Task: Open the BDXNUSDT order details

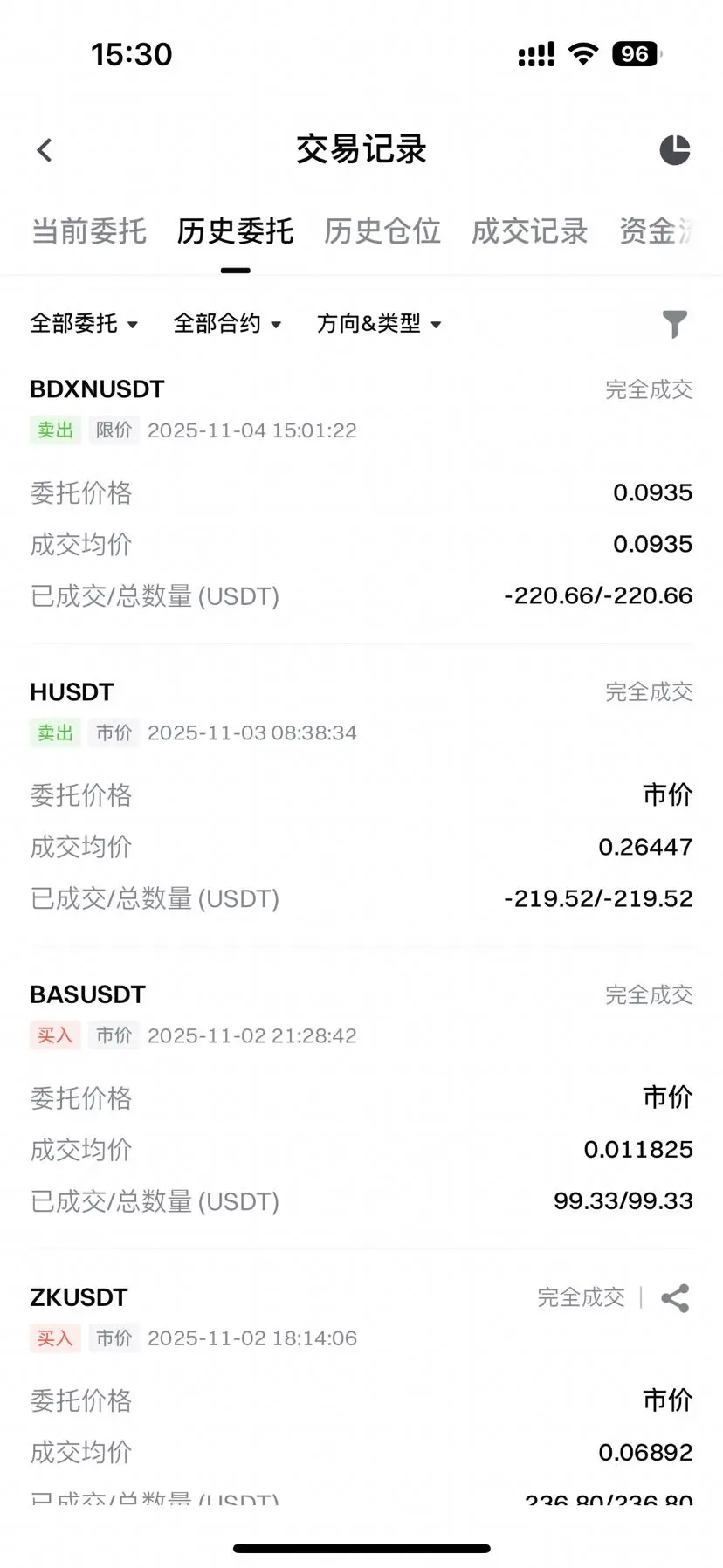Action: pos(98,389)
